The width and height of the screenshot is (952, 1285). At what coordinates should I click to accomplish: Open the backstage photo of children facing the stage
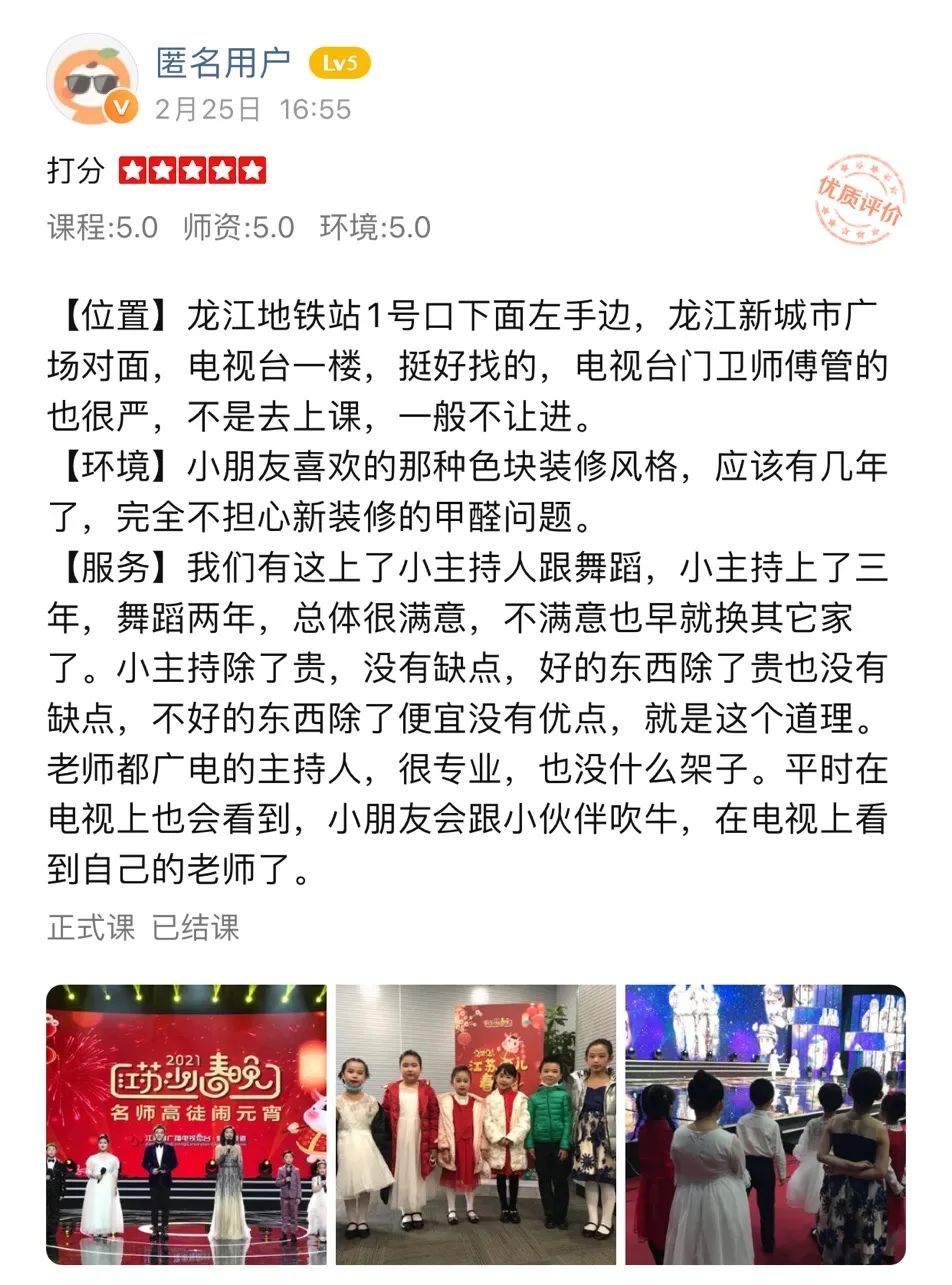765,1124
